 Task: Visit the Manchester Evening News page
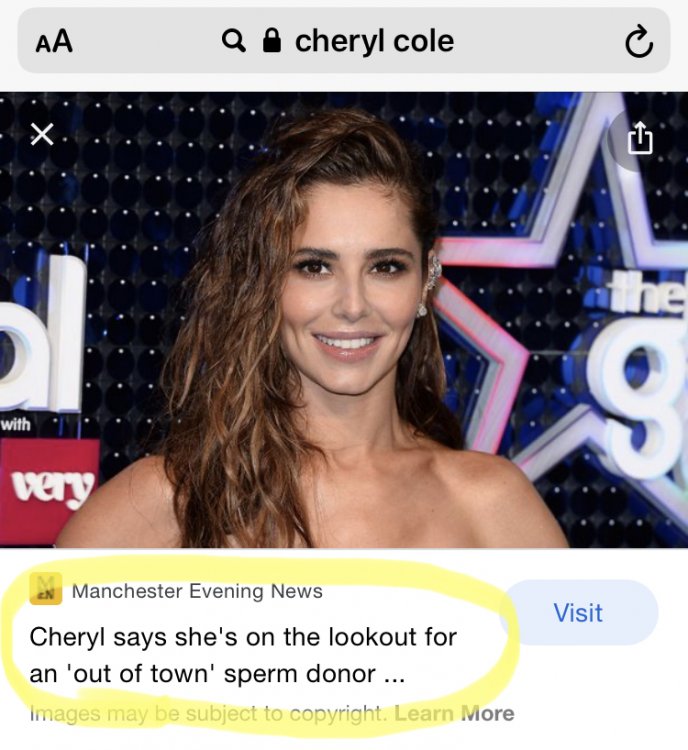(578, 612)
